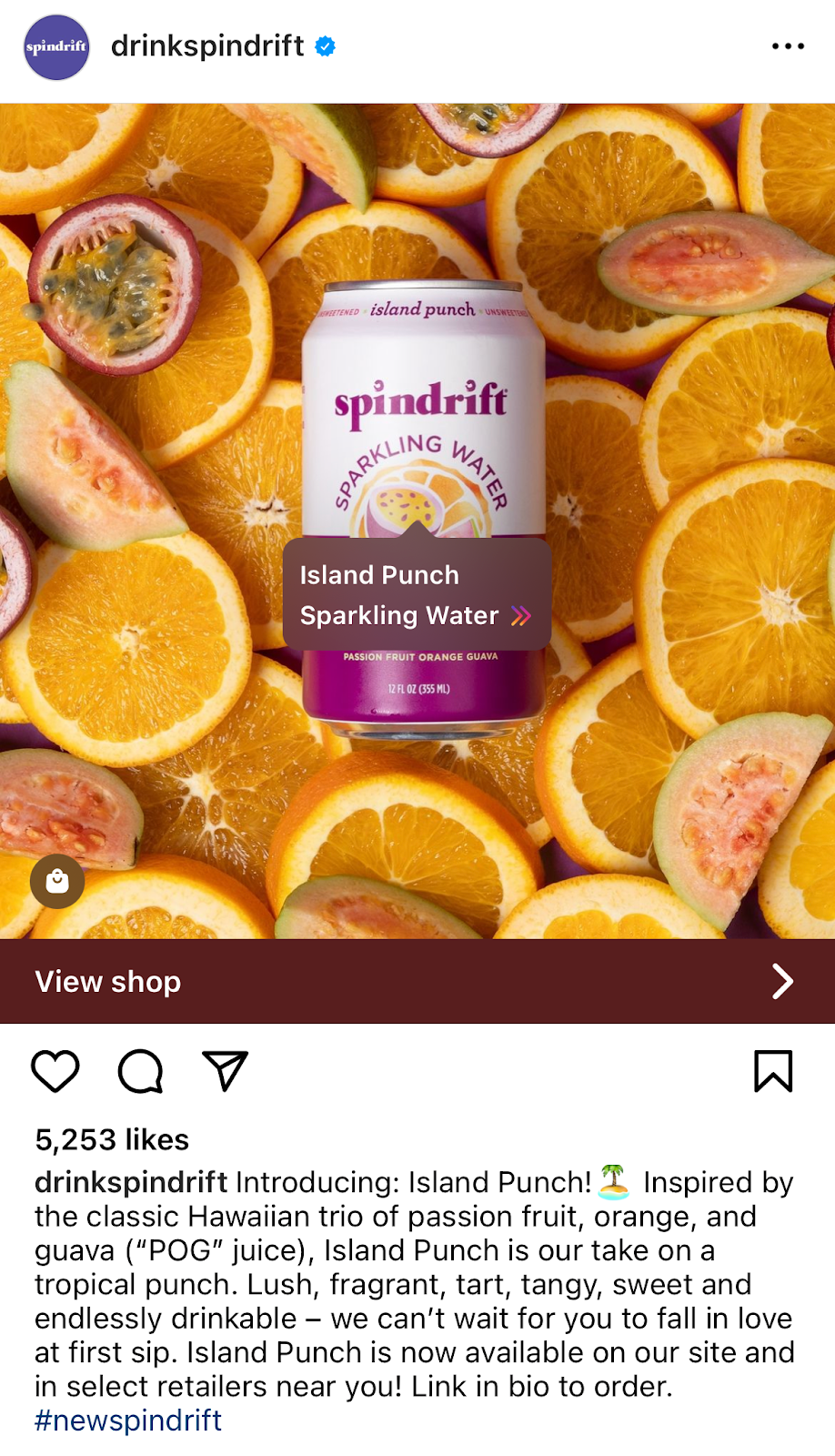This screenshot has width=835, height=1456.
Task: Share the post using the paper plane icon
Action: [x=224, y=1072]
